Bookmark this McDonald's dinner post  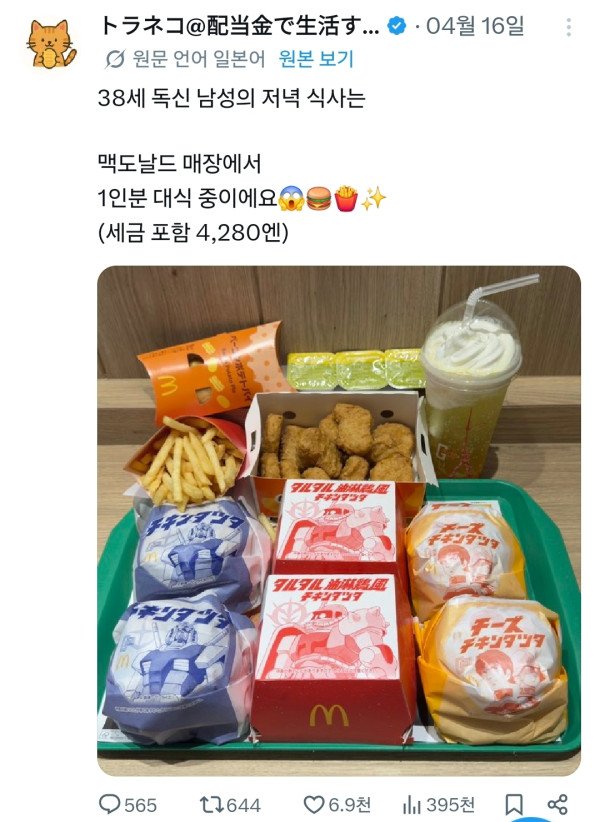[x=513, y=804]
